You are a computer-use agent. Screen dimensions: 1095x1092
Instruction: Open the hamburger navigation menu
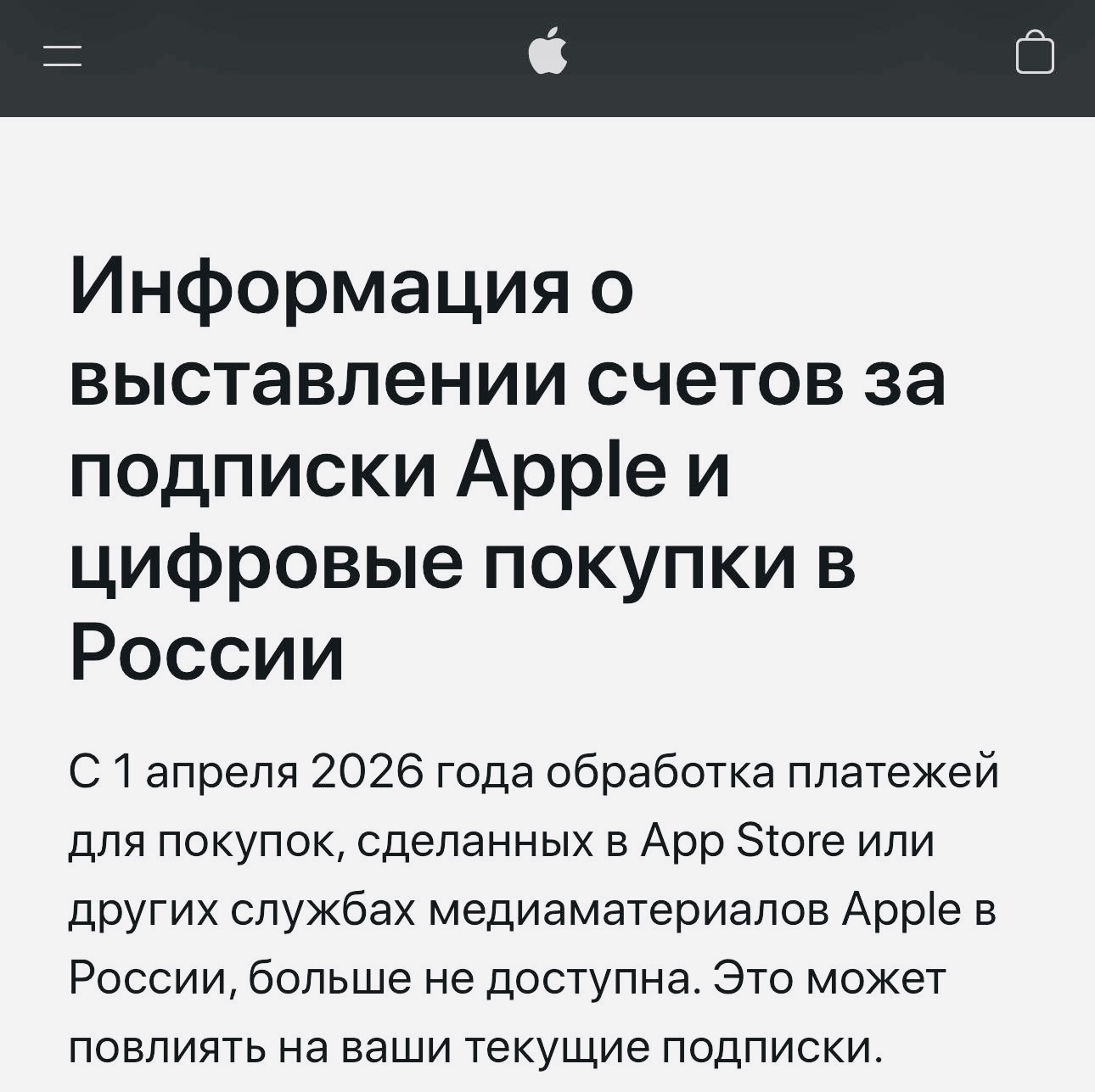pyautogui.click(x=63, y=57)
